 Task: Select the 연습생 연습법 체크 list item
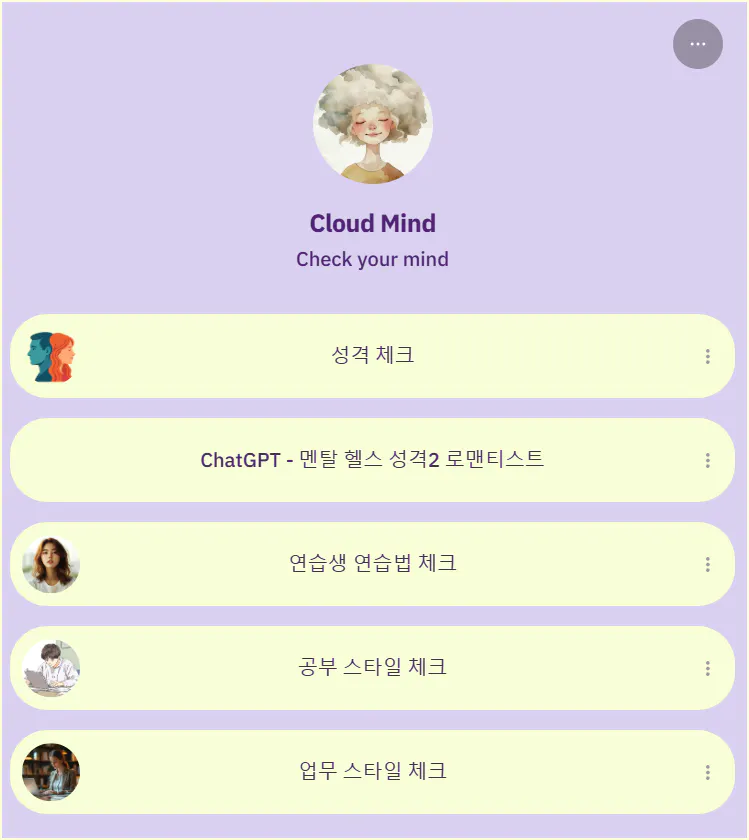(374, 564)
